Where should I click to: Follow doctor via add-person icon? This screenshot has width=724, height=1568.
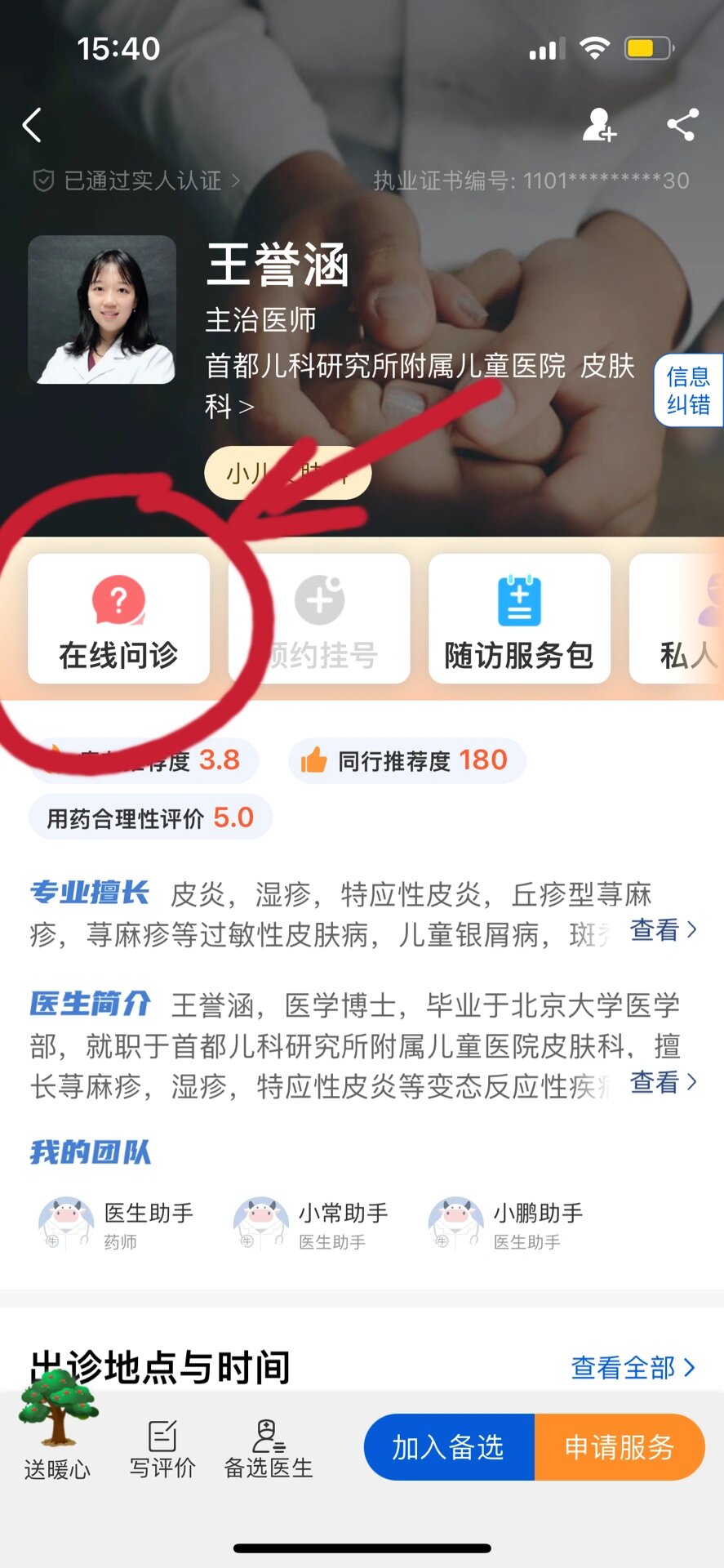pos(598,125)
